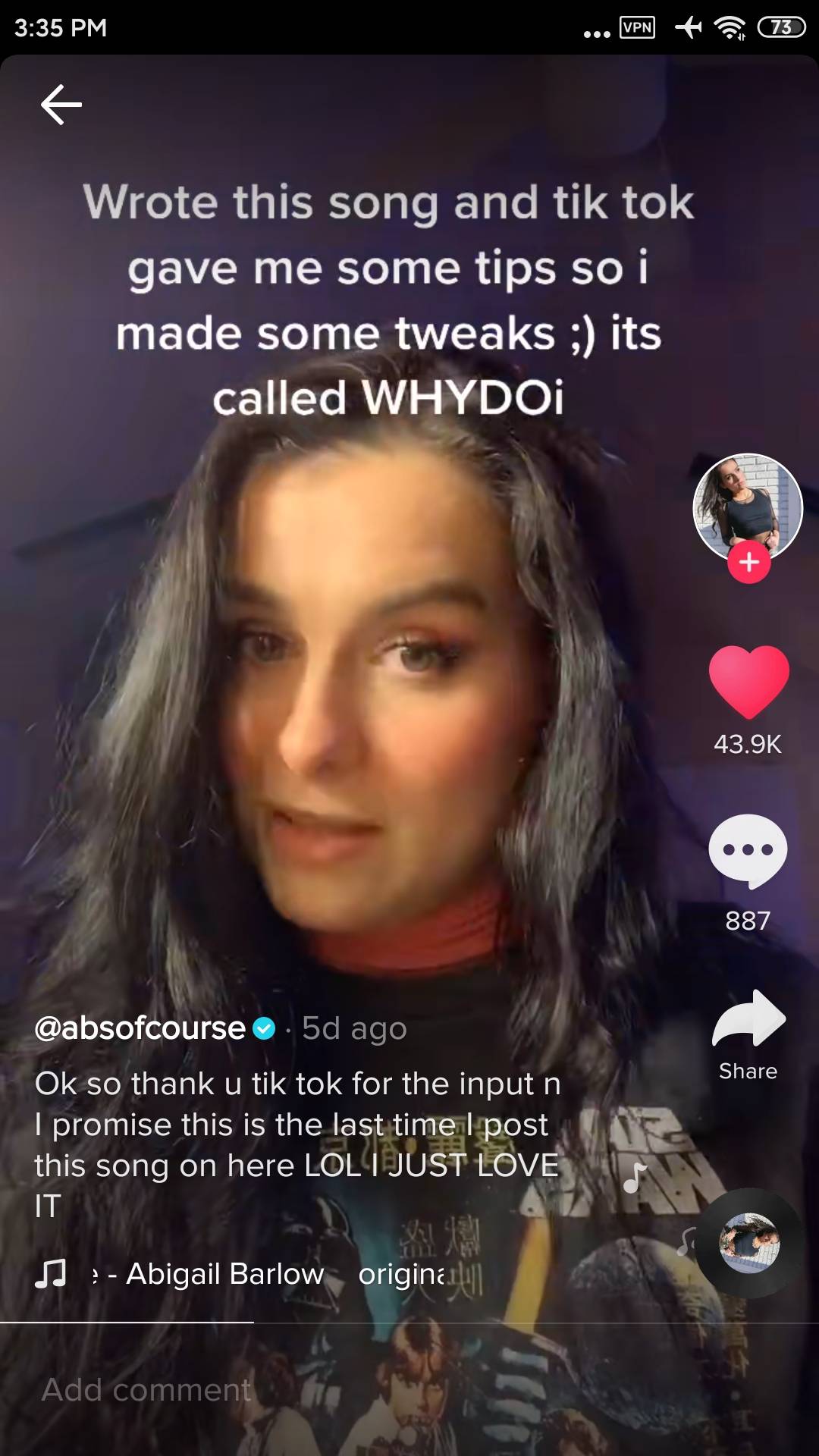This screenshot has width=819, height=1456.
Task: Like this video with the heart
Action: coord(748,682)
